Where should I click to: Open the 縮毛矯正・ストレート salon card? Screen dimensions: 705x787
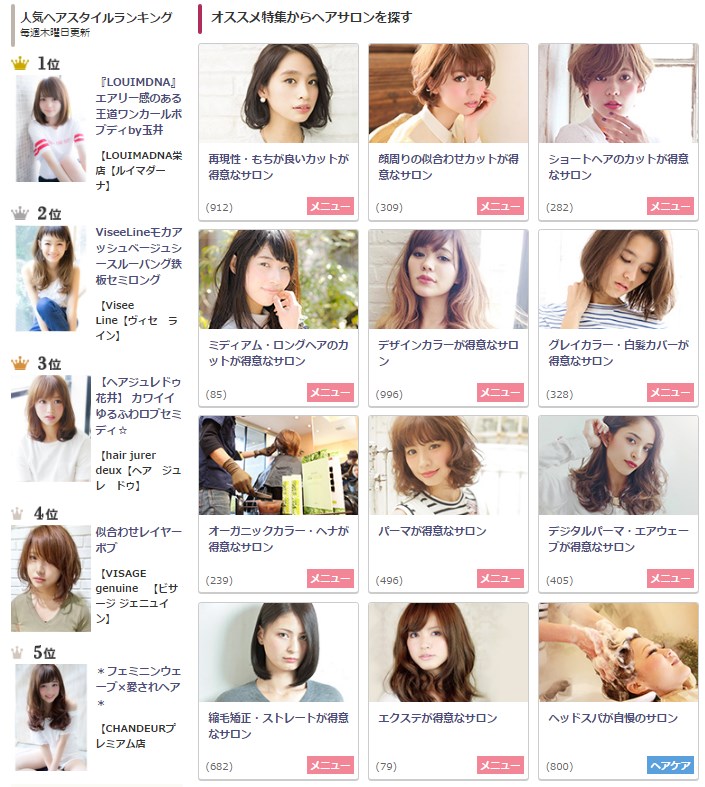[x=278, y=725]
